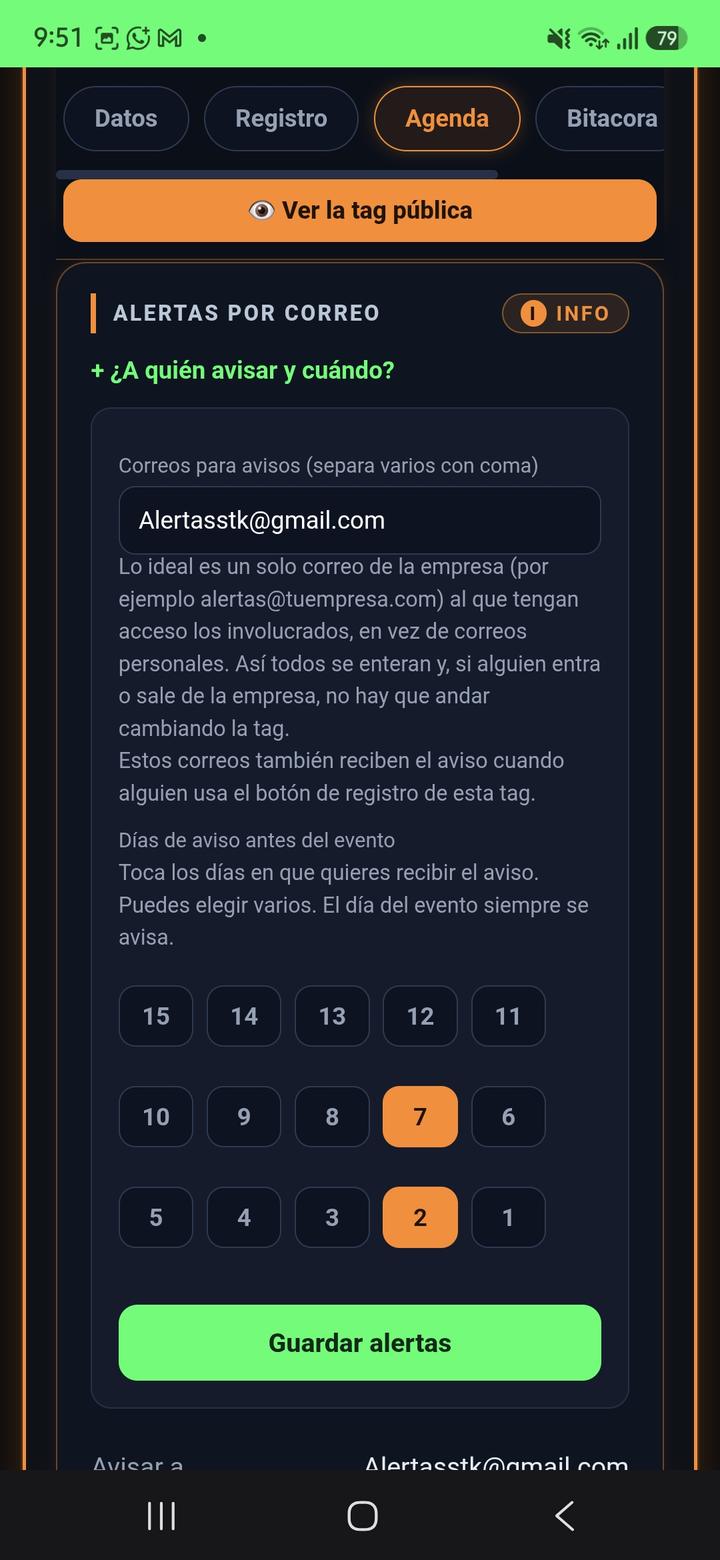
Task: Tap Ver la tag pública button
Action: coord(360,210)
